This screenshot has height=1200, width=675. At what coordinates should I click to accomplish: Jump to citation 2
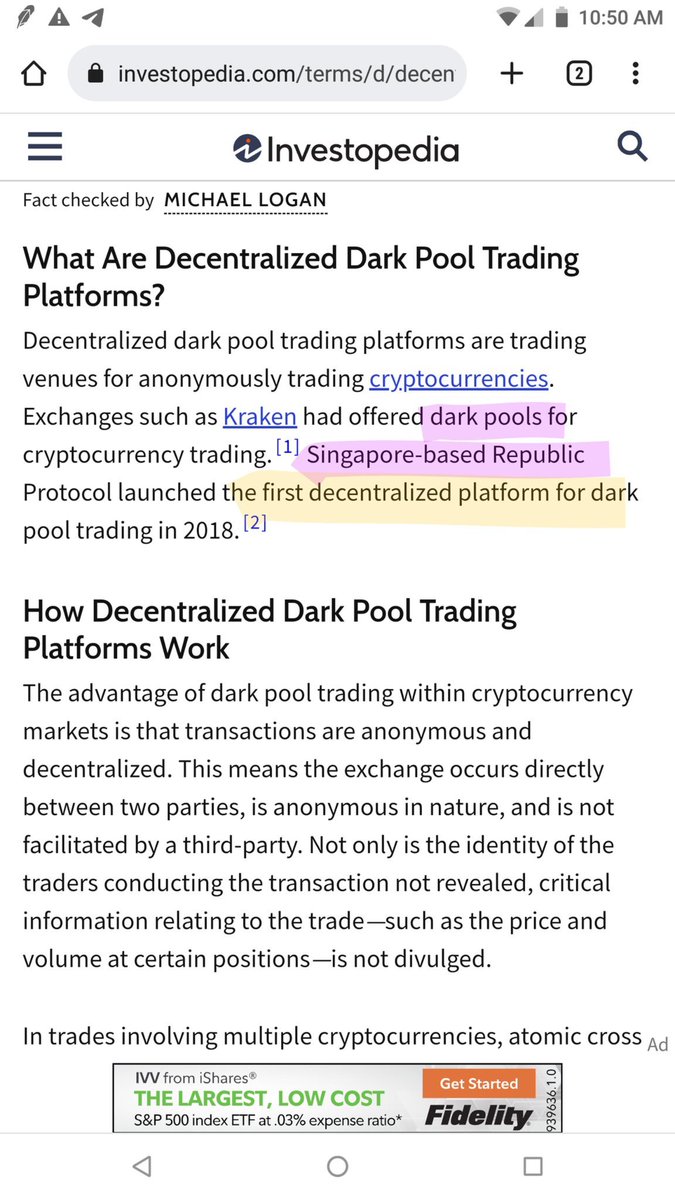point(255,523)
